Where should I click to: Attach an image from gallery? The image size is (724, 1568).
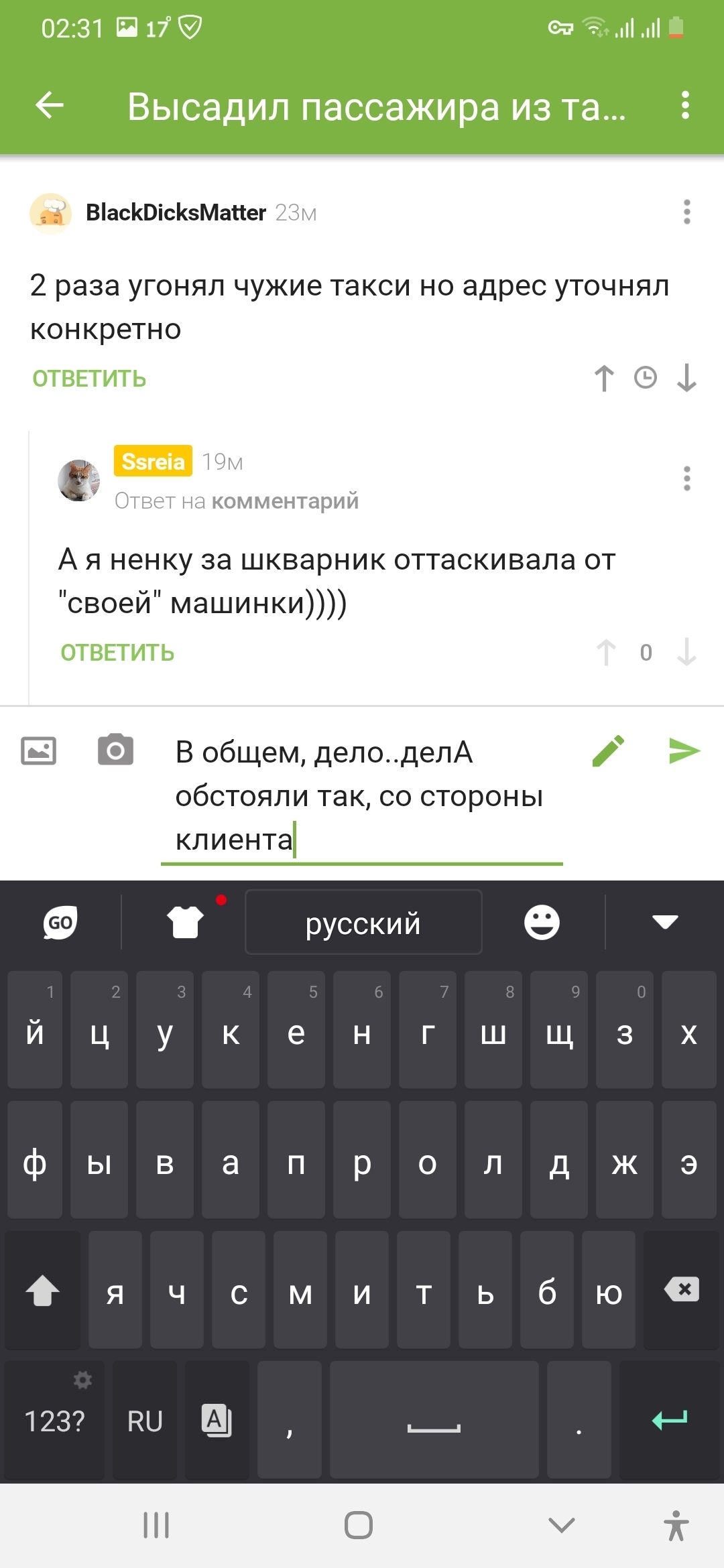38,750
